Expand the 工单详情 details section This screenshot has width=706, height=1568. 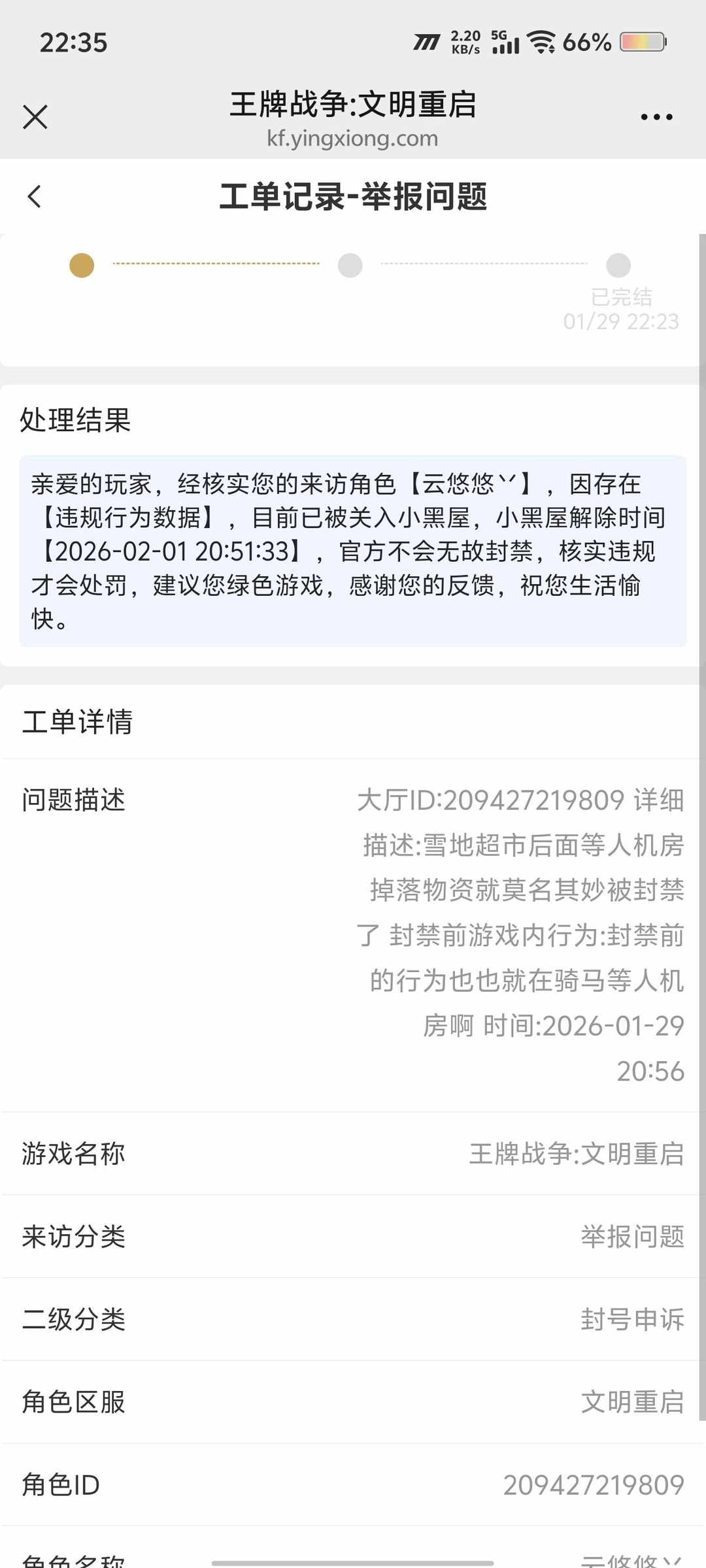77,721
